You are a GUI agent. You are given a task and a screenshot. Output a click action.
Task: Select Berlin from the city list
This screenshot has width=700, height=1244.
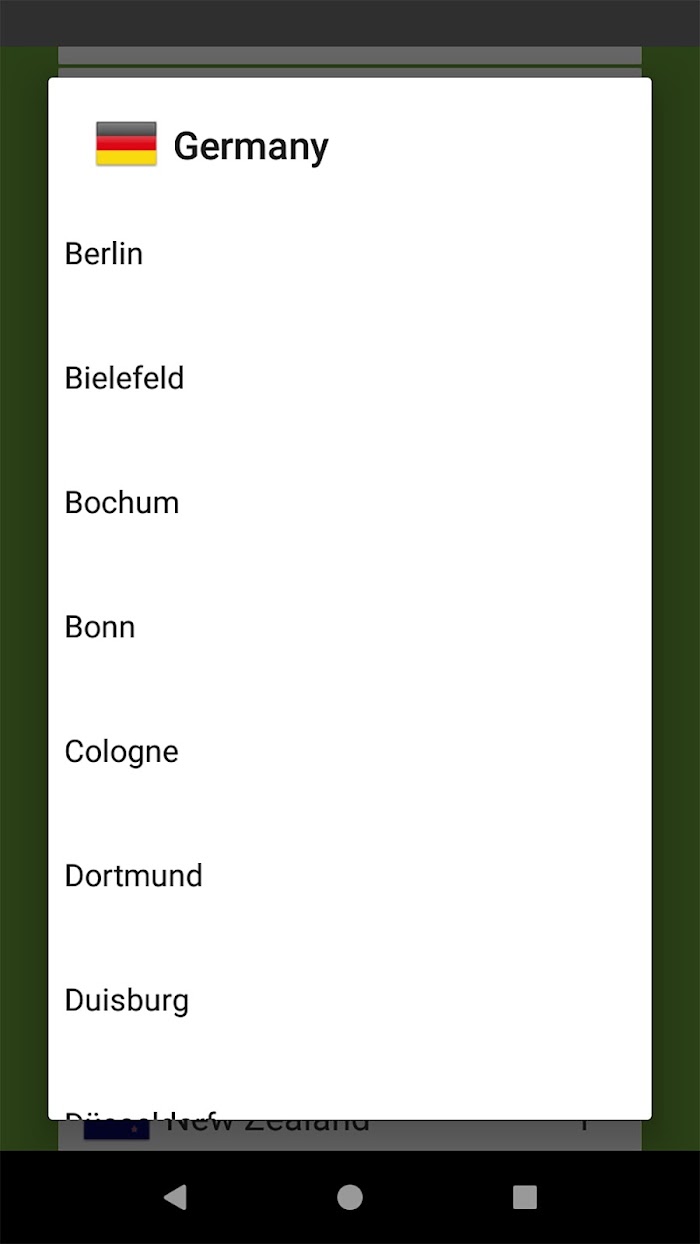point(350,254)
